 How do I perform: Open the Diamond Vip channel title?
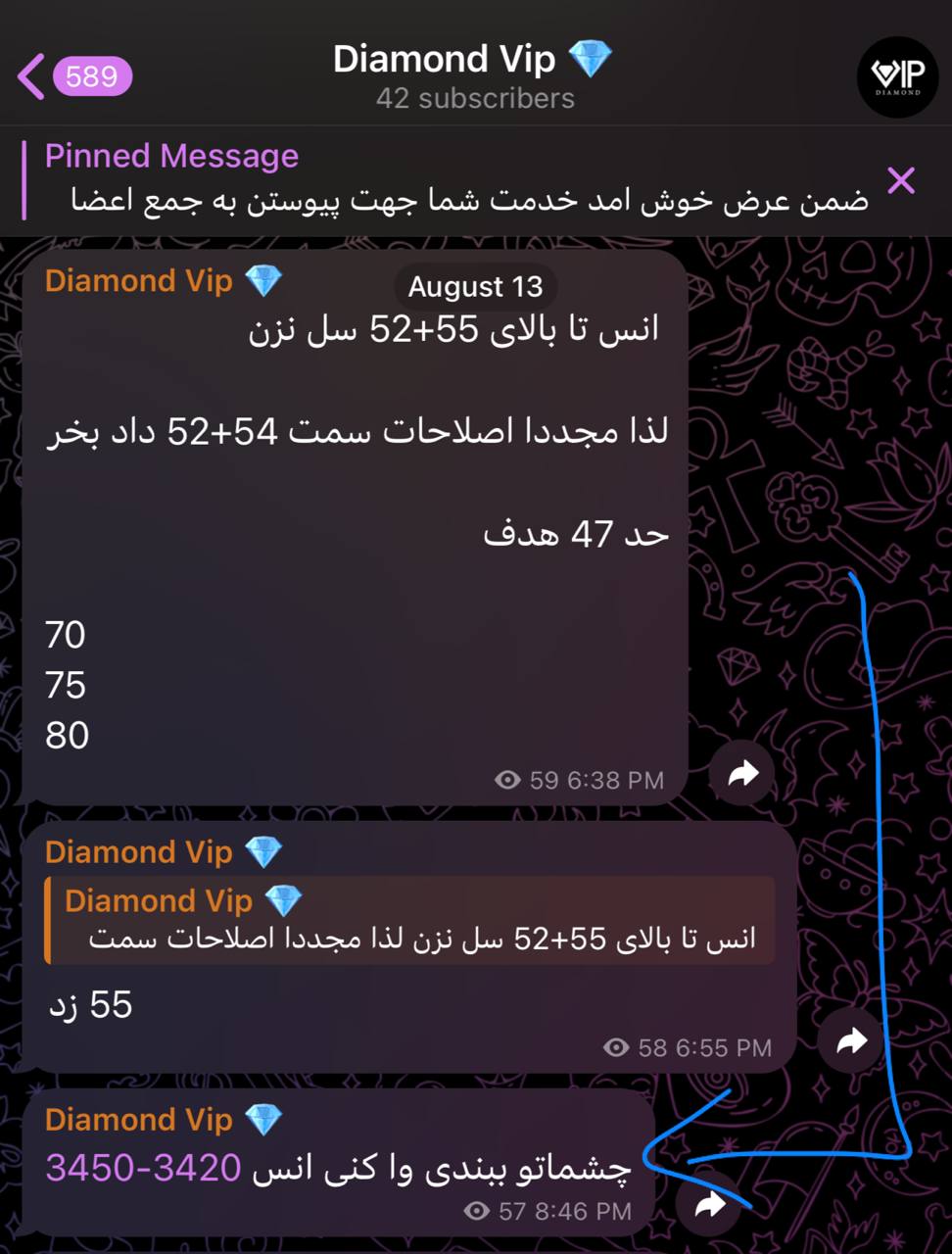click(x=446, y=59)
